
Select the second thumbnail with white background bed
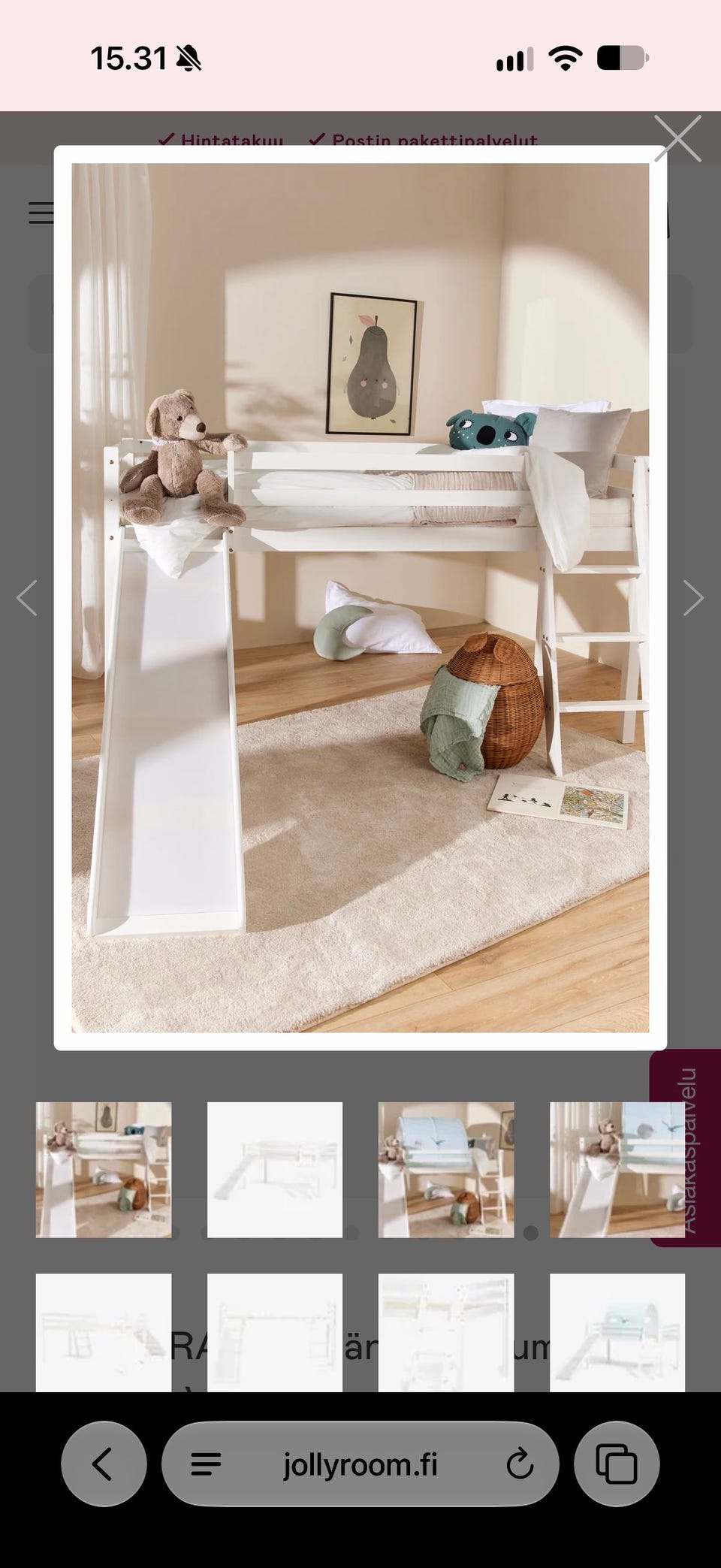tap(275, 1170)
